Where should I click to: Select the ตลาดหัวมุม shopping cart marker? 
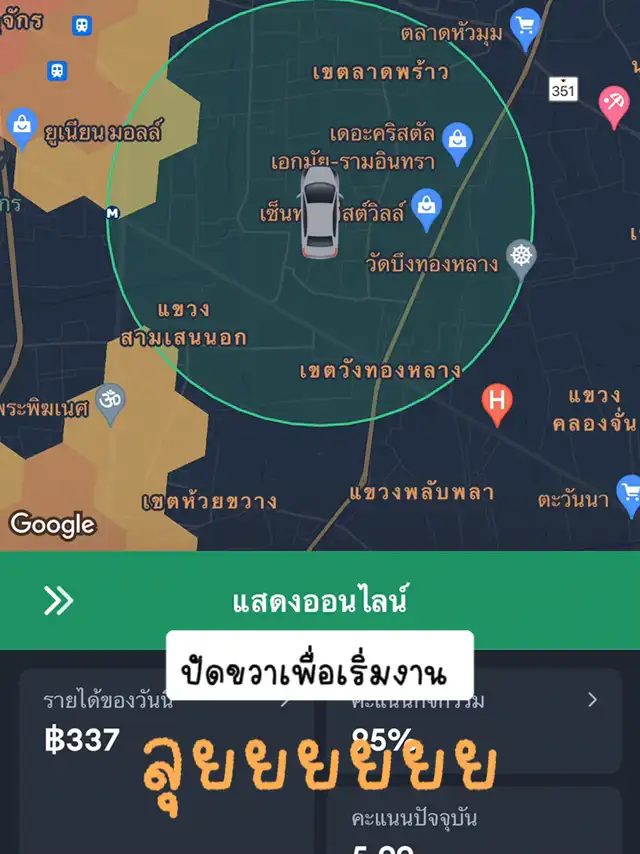[x=524, y=26]
